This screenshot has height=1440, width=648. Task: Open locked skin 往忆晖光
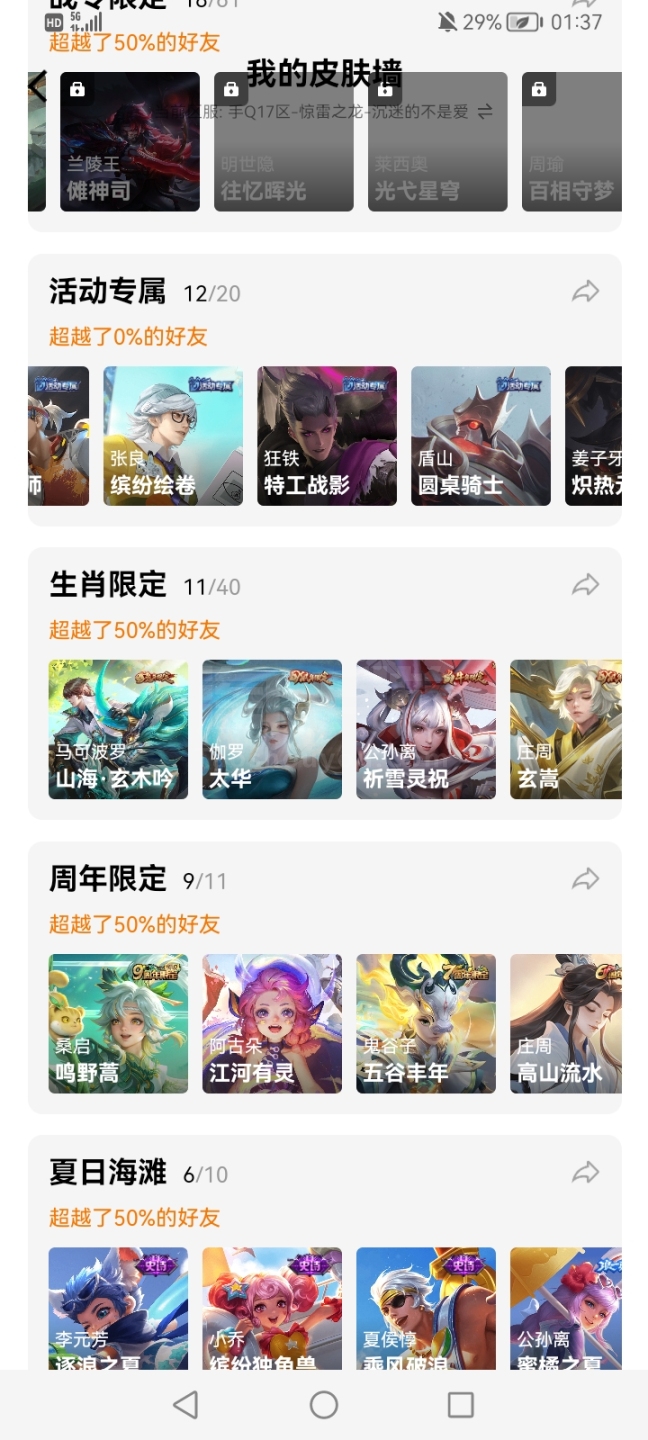pos(284,141)
